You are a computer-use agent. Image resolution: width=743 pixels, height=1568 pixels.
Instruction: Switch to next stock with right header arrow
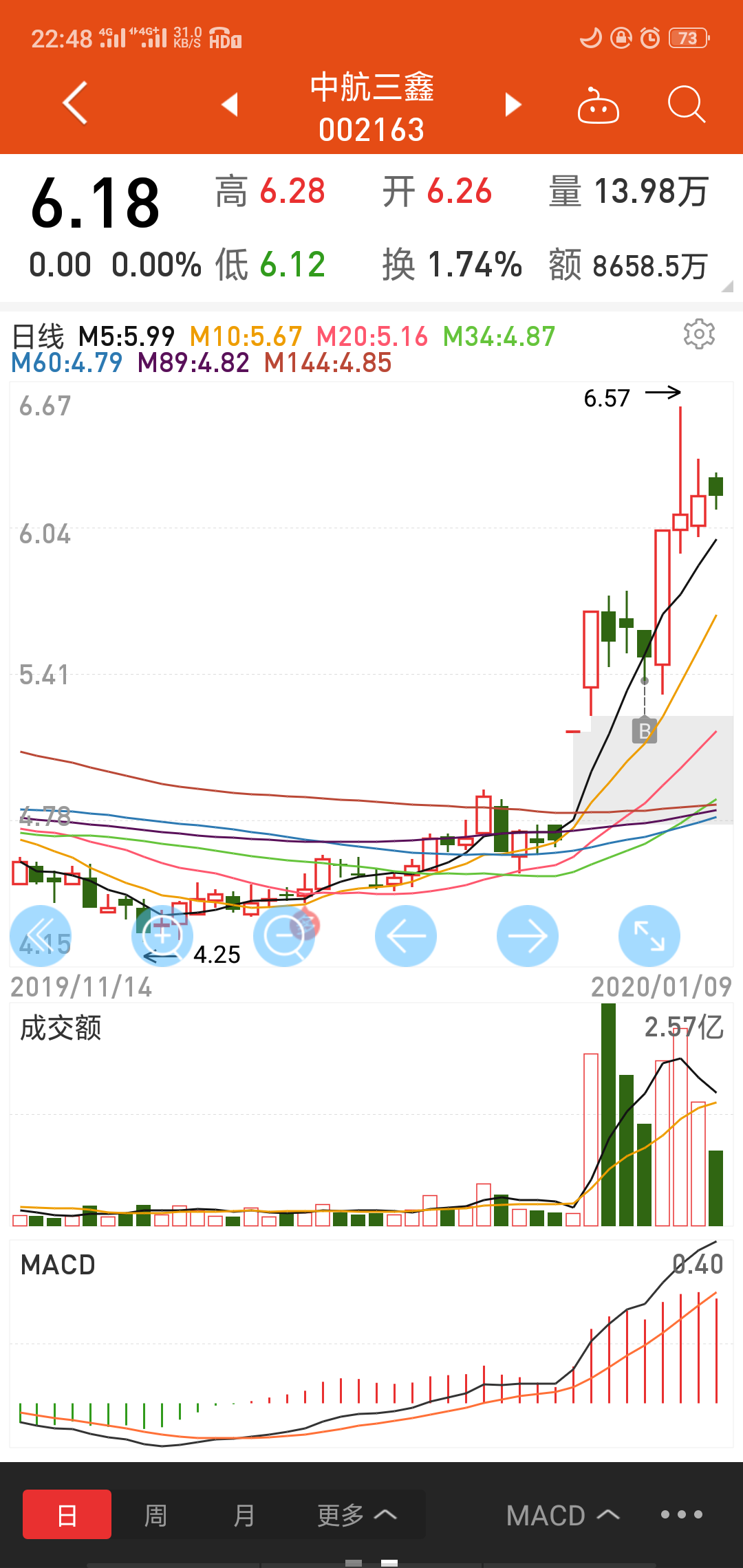(x=513, y=105)
